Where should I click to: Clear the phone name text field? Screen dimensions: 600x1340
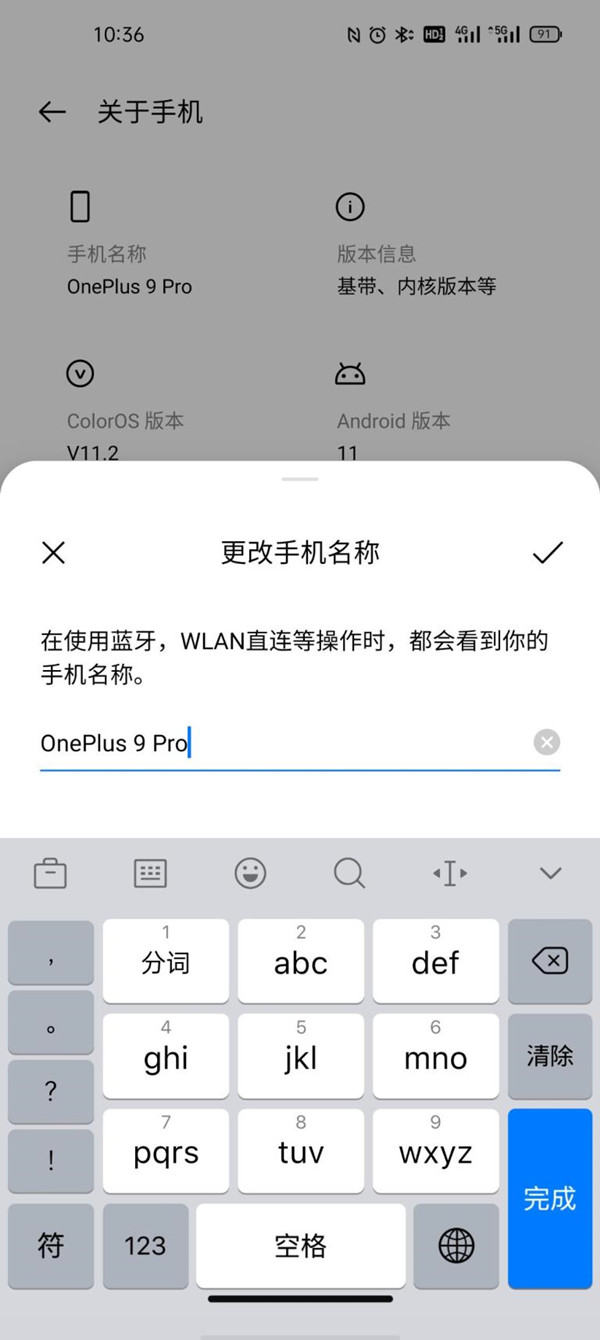click(546, 742)
